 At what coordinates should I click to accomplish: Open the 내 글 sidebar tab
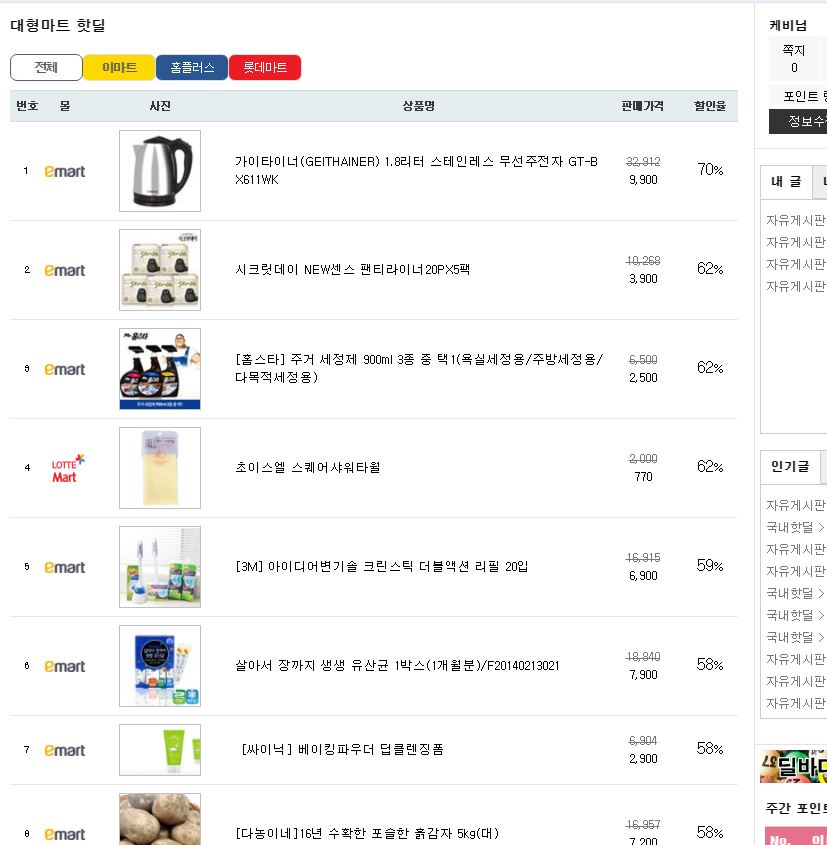click(786, 181)
